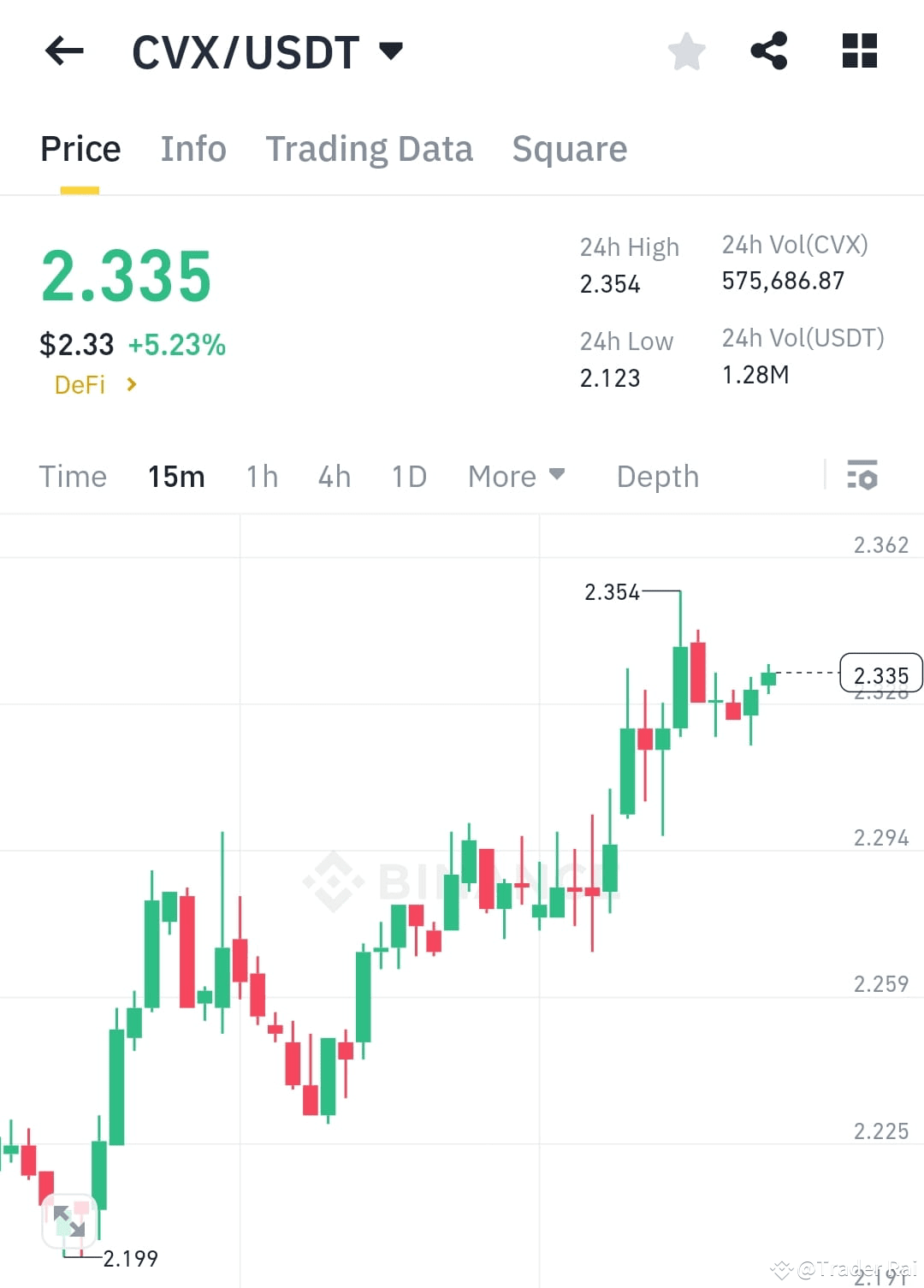This screenshot has width=924, height=1288.
Task: Open the chart settings icon beside Depth
Action: [x=862, y=476]
